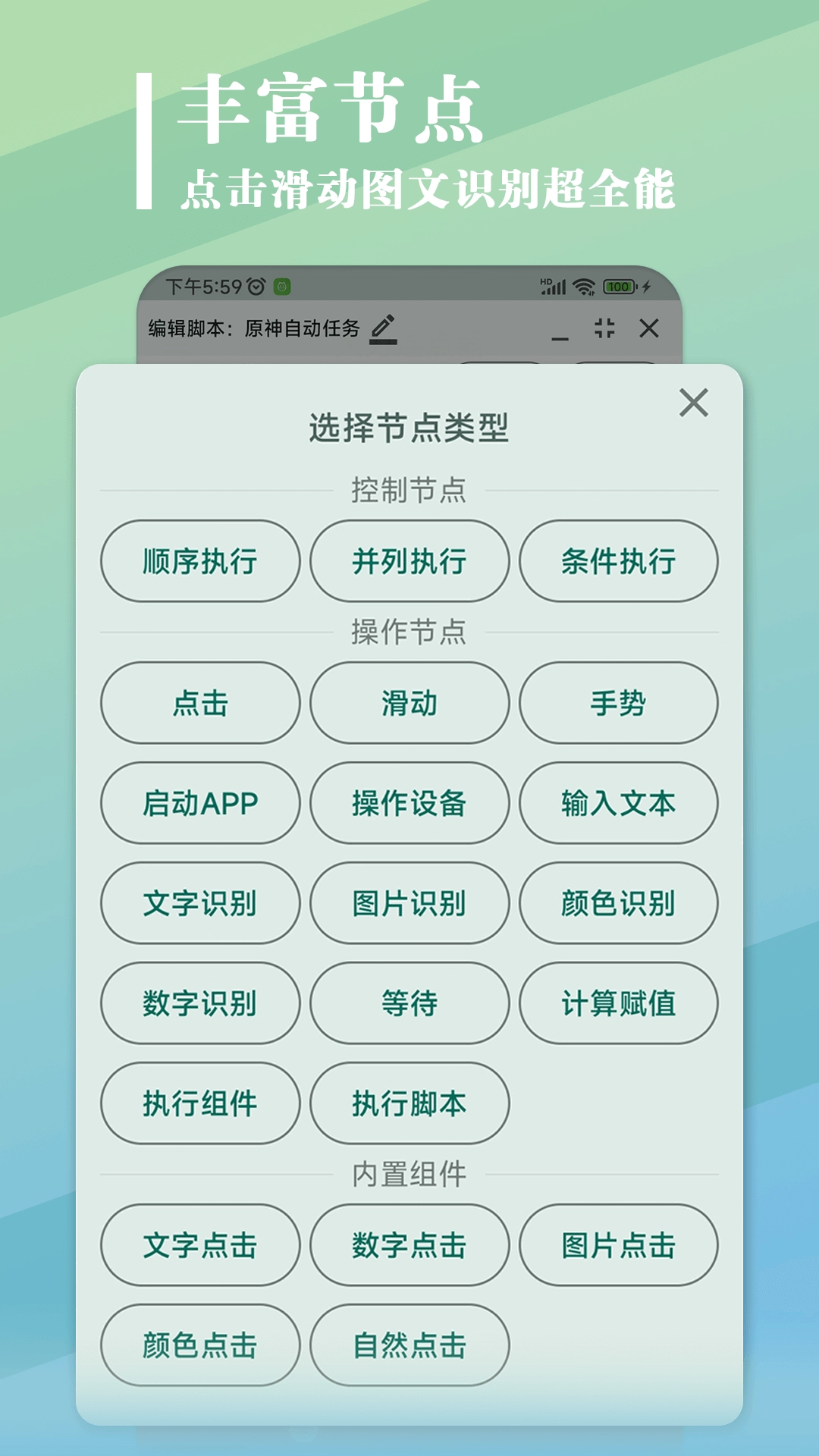Click the robot icon in the status bar
This screenshot has height=1456, width=819.
[x=284, y=284]
